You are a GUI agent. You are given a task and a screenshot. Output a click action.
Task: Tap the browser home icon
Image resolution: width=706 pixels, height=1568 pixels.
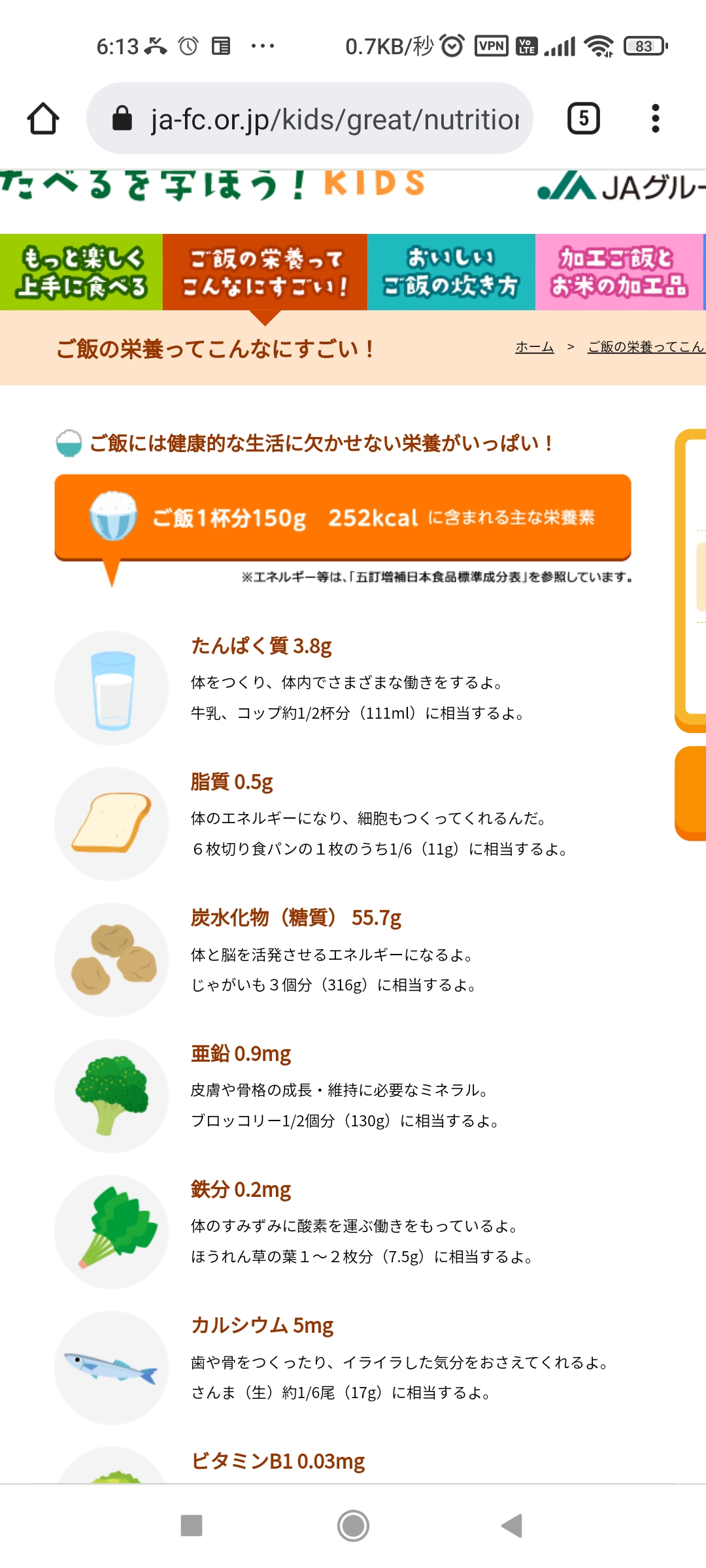43,119
